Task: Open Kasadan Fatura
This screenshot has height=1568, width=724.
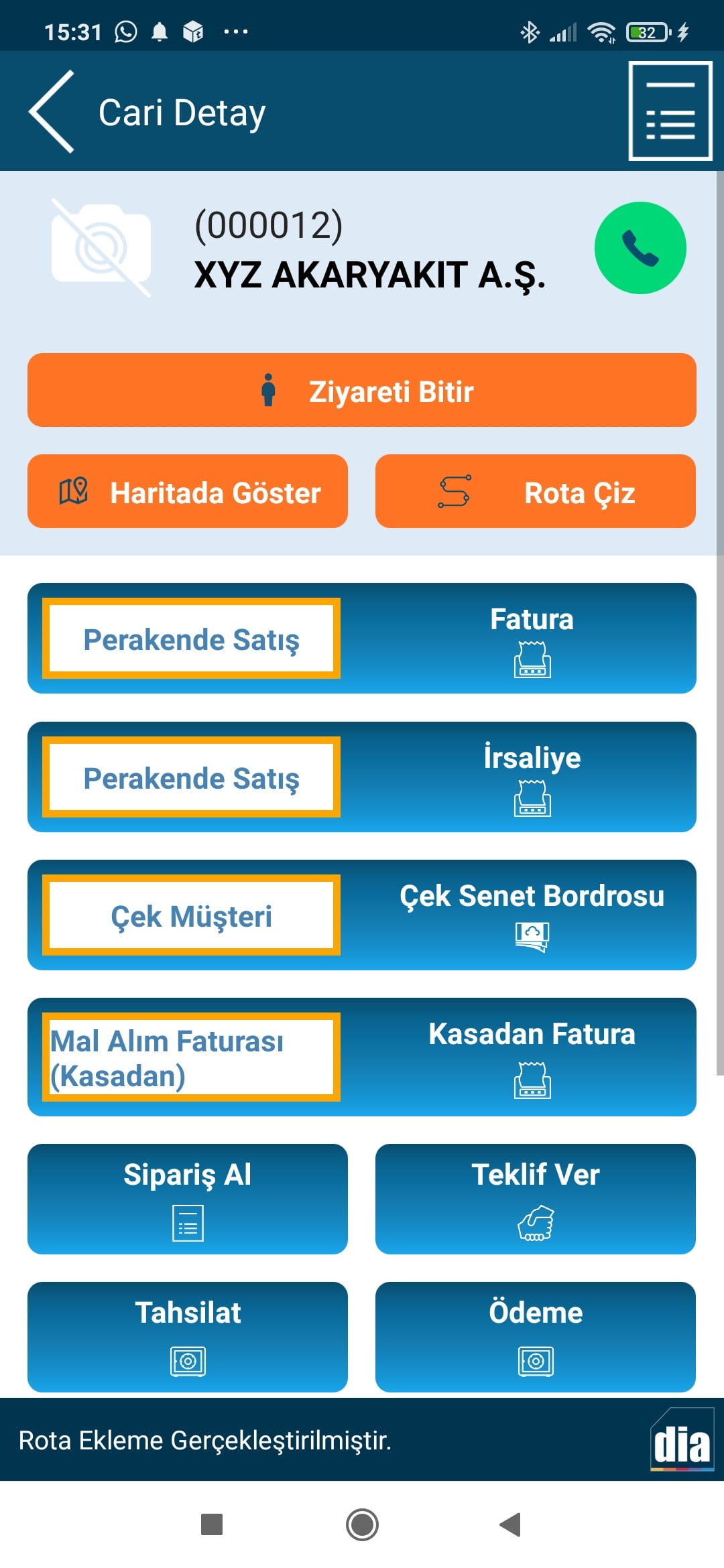Action: [x=532, y=1057]
